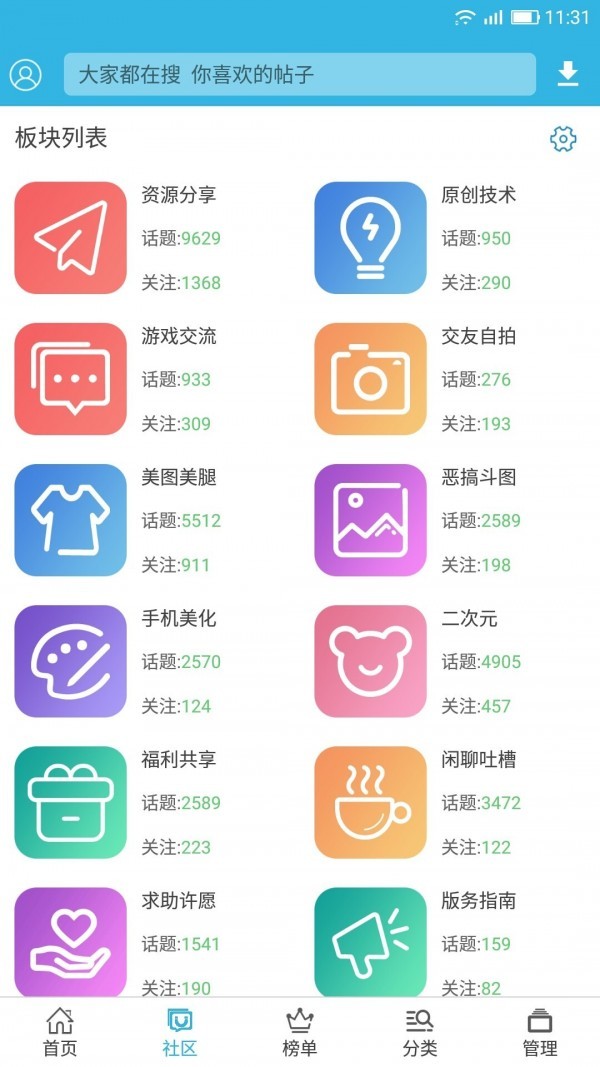
Task: Select the 手机美化 board
Action: (x=71, y=661)
